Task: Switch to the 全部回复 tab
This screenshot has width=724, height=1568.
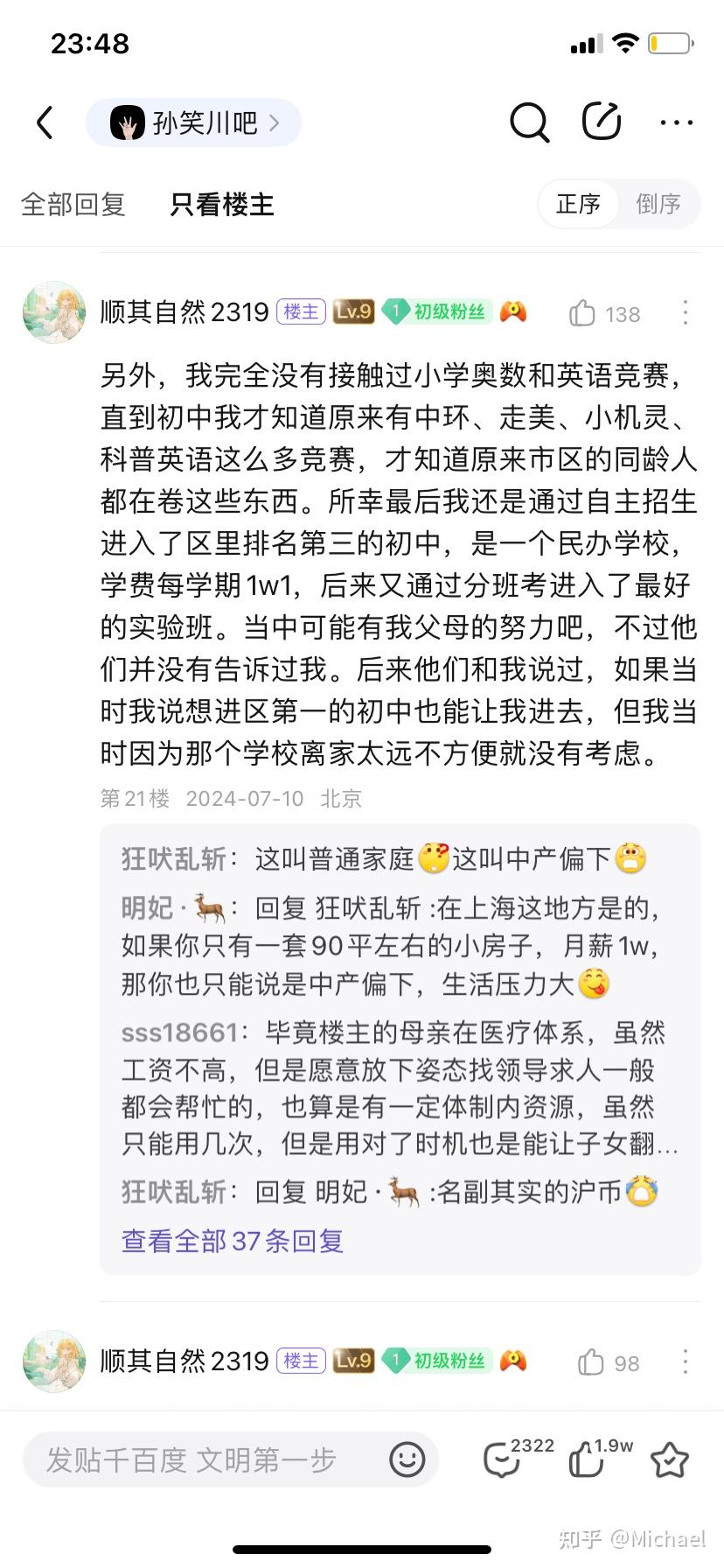Action: coord(73,205)
